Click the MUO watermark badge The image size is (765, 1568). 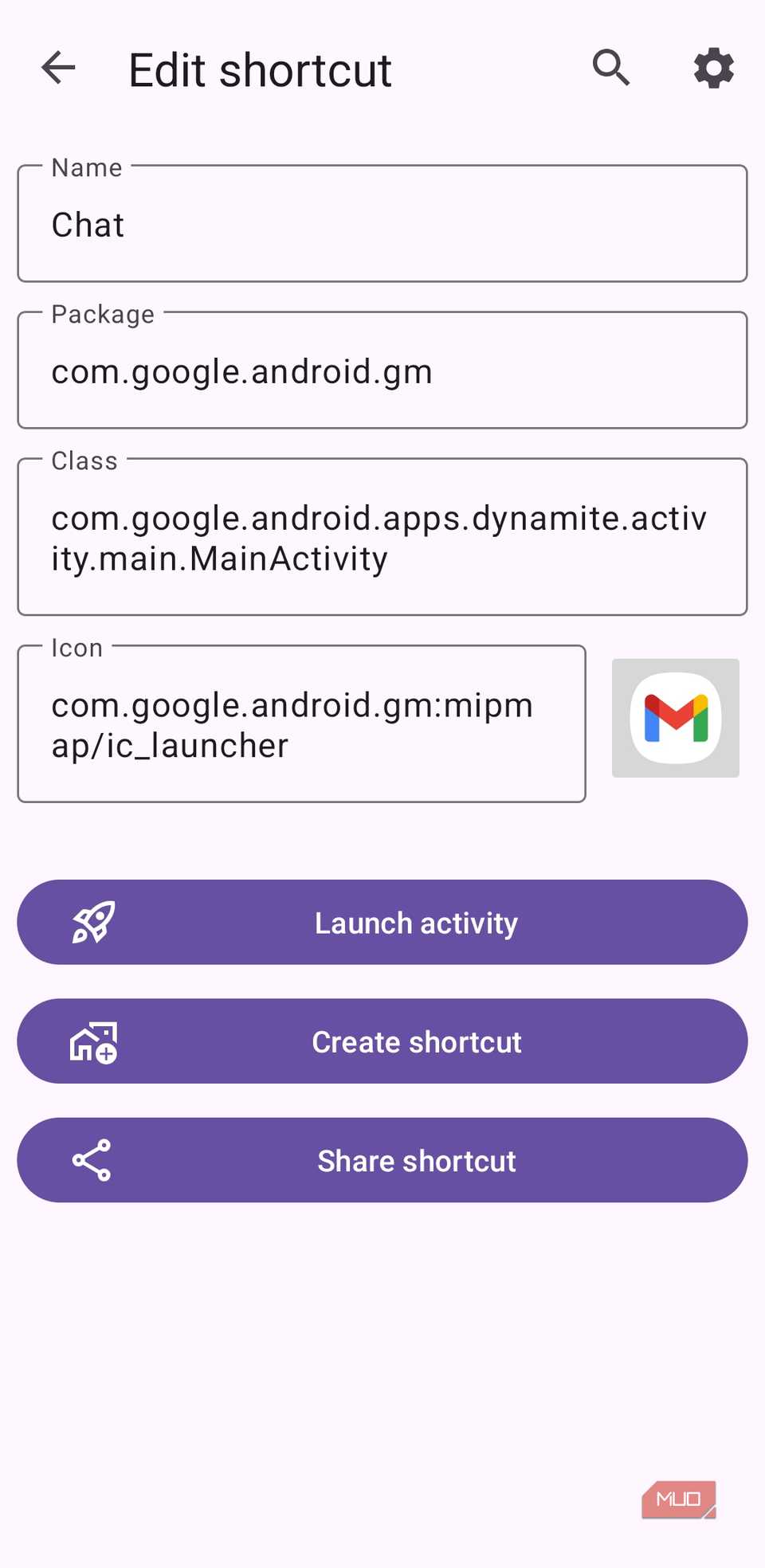click(x=678, y=1497)
